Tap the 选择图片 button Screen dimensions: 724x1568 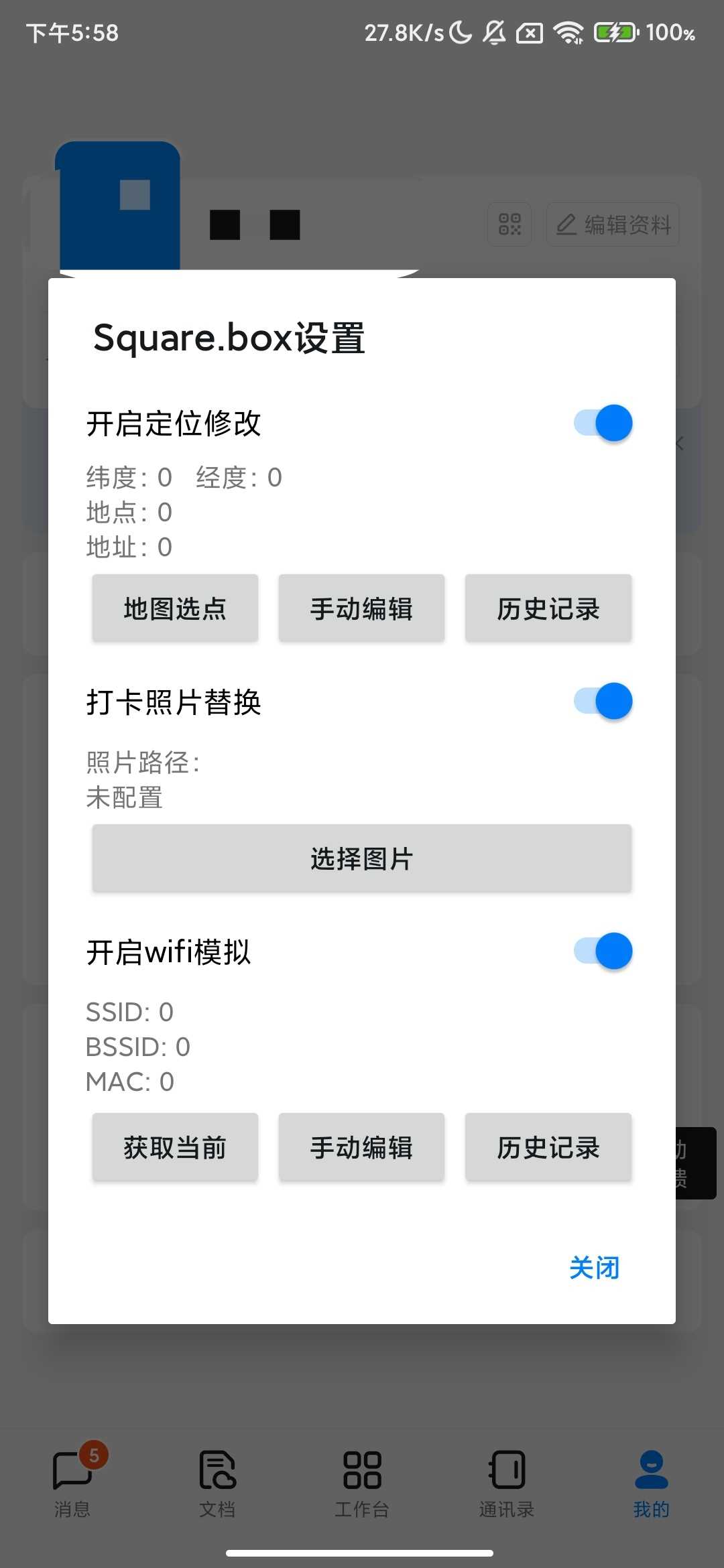point(361,858)
